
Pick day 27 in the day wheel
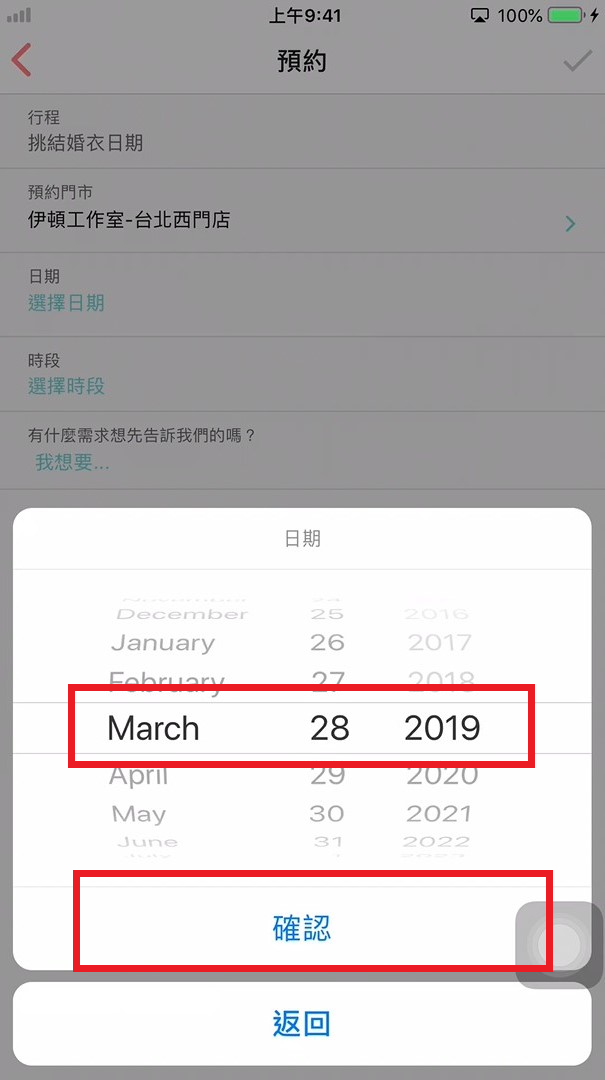click(328, 682)
